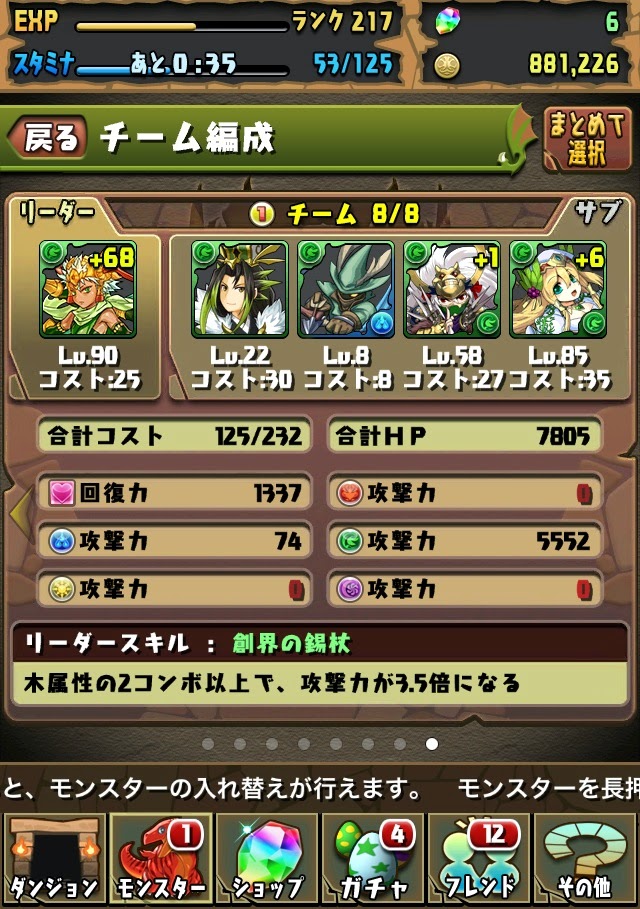Select the Lv.22 sub monster
640x909 pixels.
click(x=239, y=289)
